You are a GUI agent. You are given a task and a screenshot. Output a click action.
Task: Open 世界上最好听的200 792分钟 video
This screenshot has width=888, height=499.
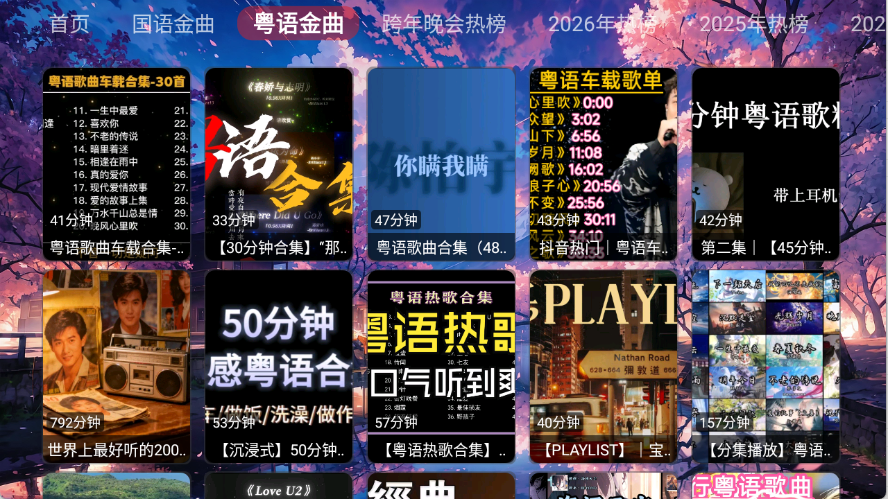(116, 366)
